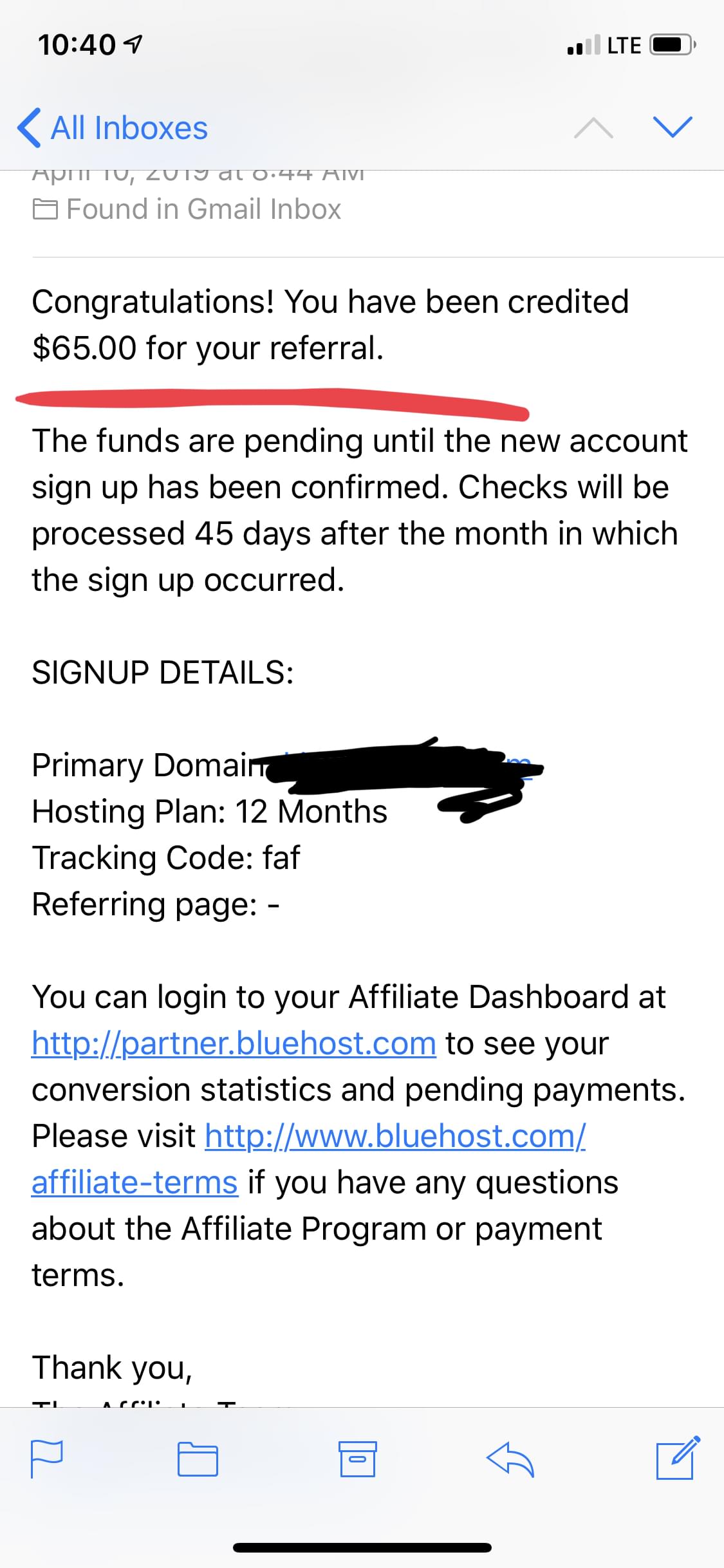Go to the next email with down arrow
This screenshot has height=1568, width=724.
click(x=673, y=127)
